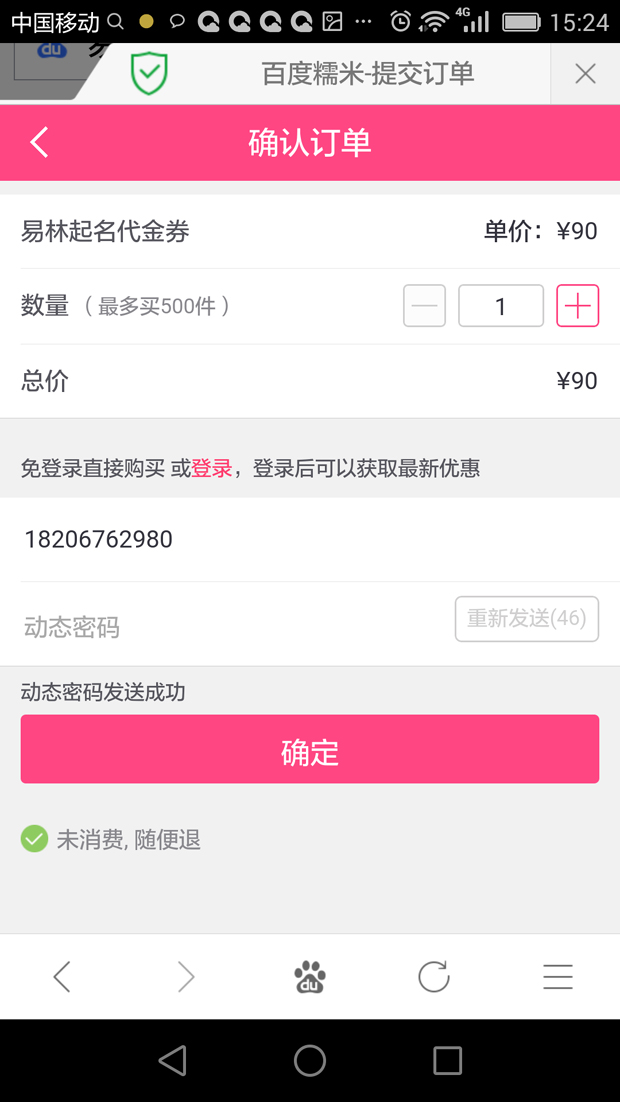Screen dimensions: 620x1102
Task: Go to previous page in browser toolbar
Action: click(62, 977)
